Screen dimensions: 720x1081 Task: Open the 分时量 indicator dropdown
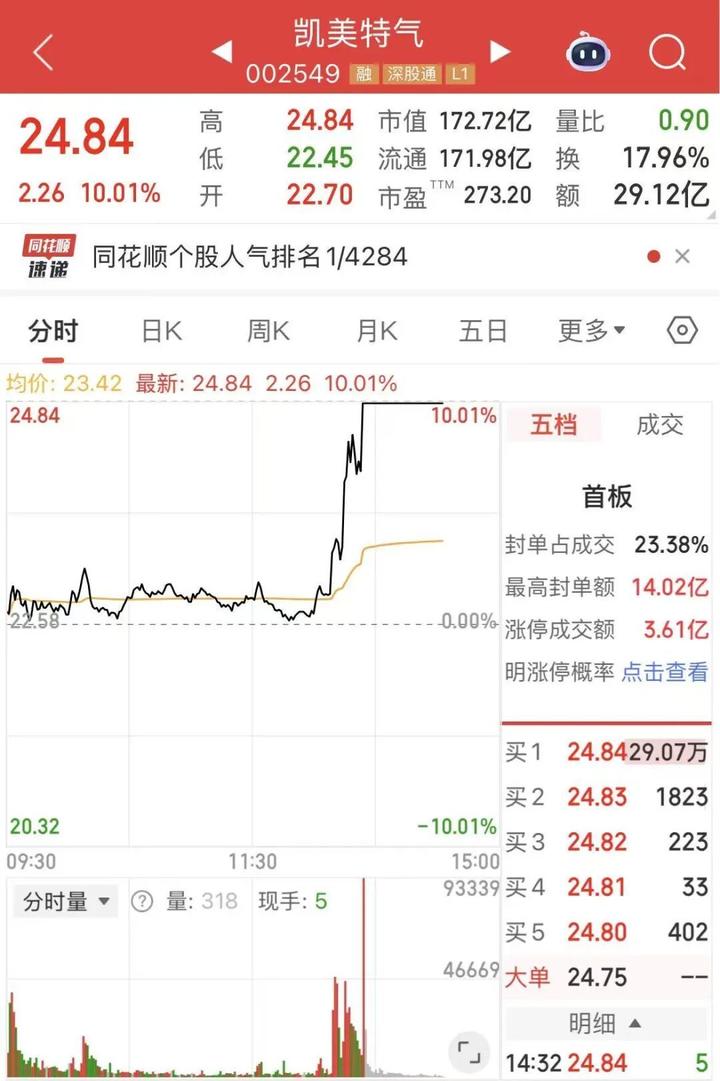click(x=66, y=902)
